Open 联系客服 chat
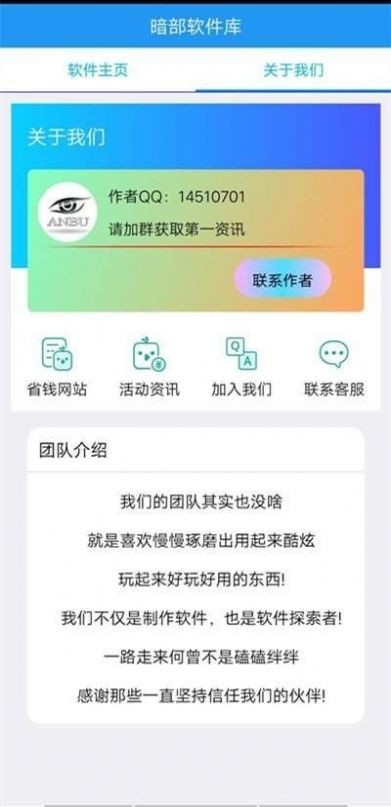Image resolution: width=391 pixels, height=807 pixels. [x=334, y=366]
